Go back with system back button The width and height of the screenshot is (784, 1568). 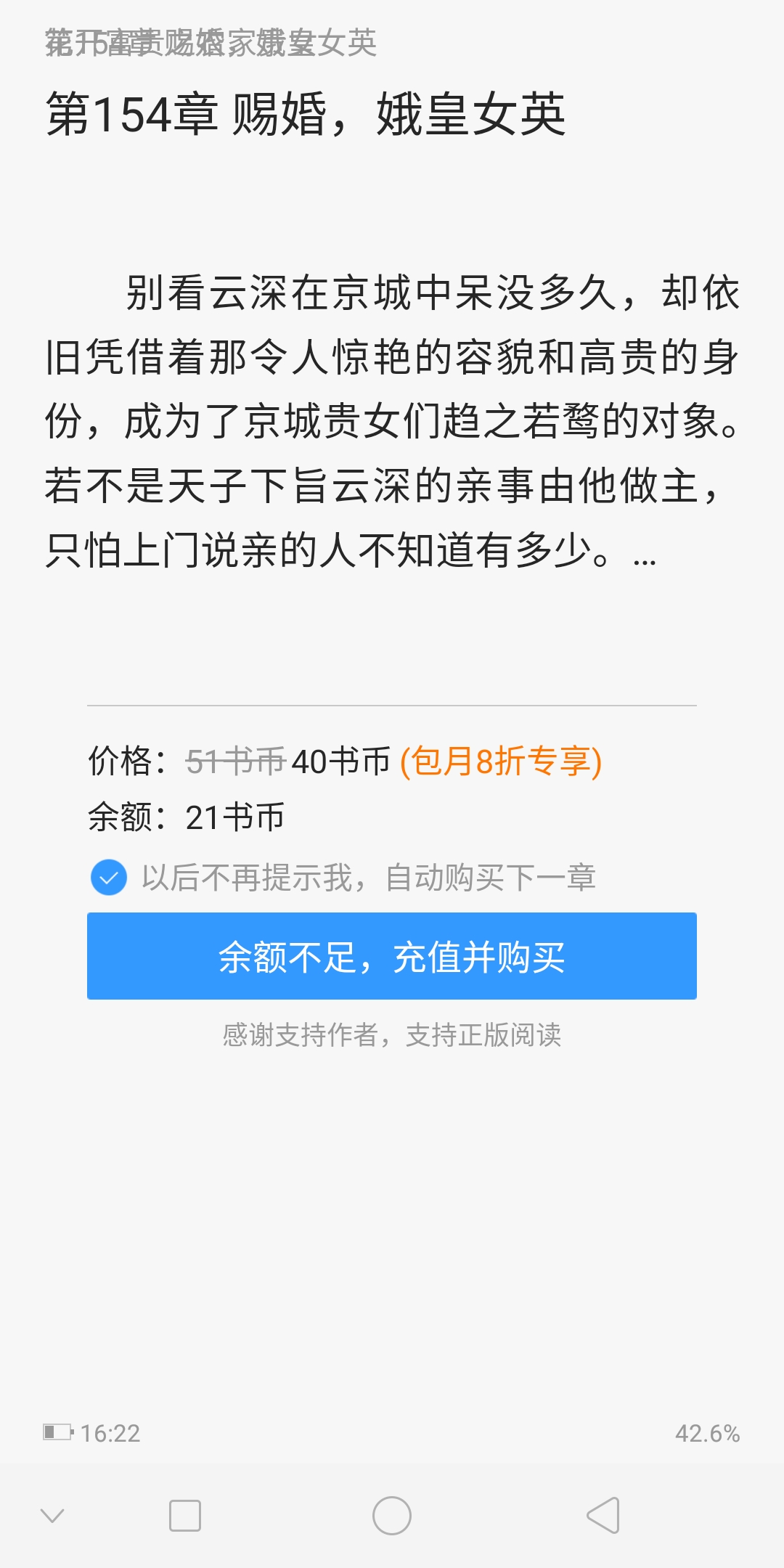[603, 1516]
